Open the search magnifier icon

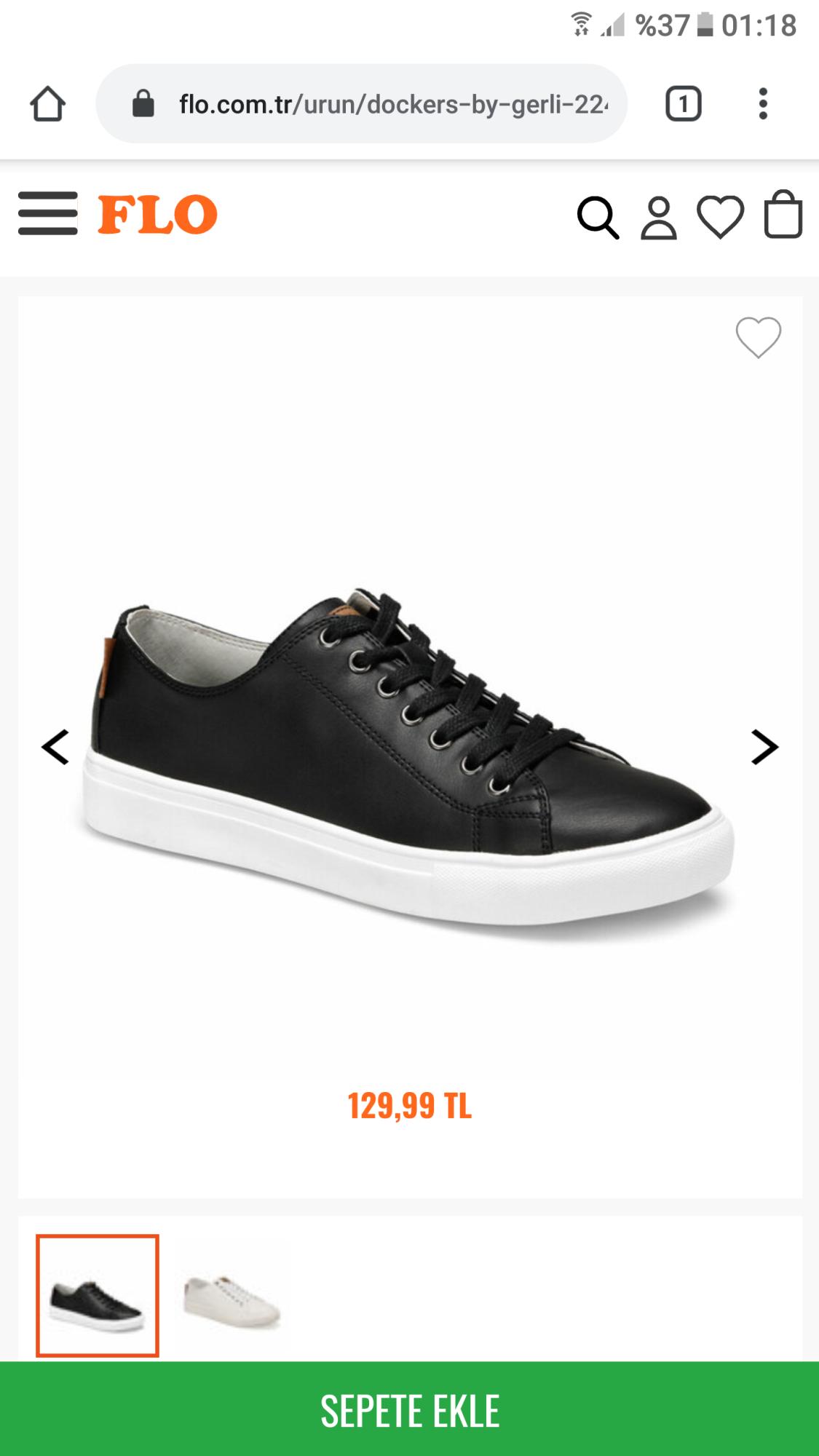(598, 217)
